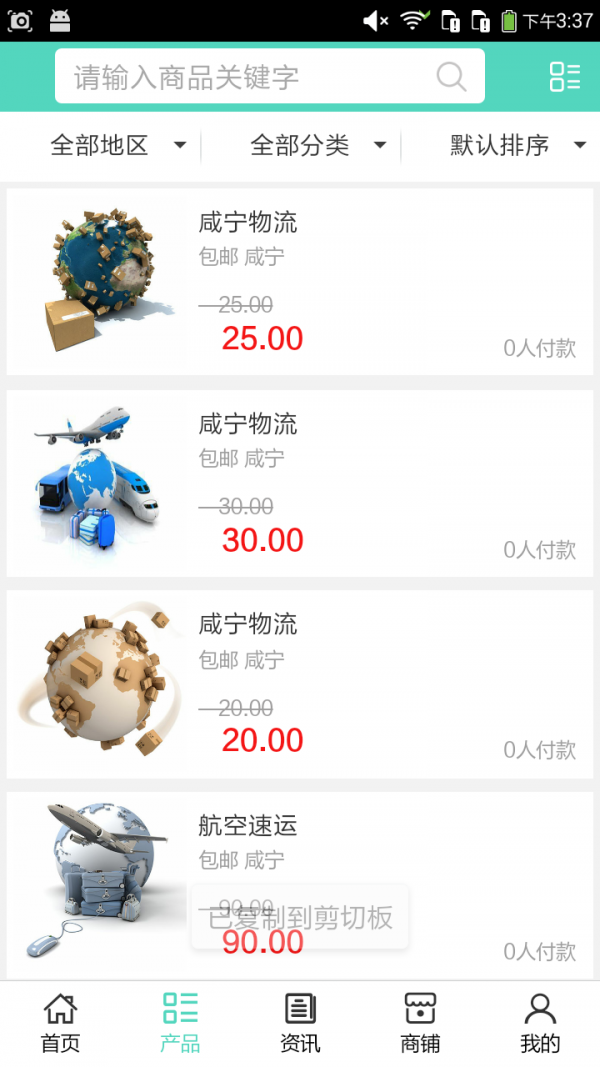Open the 咸宁物流 product priced 25.00
600x1067 pixels.
click(x=300, y=282)
